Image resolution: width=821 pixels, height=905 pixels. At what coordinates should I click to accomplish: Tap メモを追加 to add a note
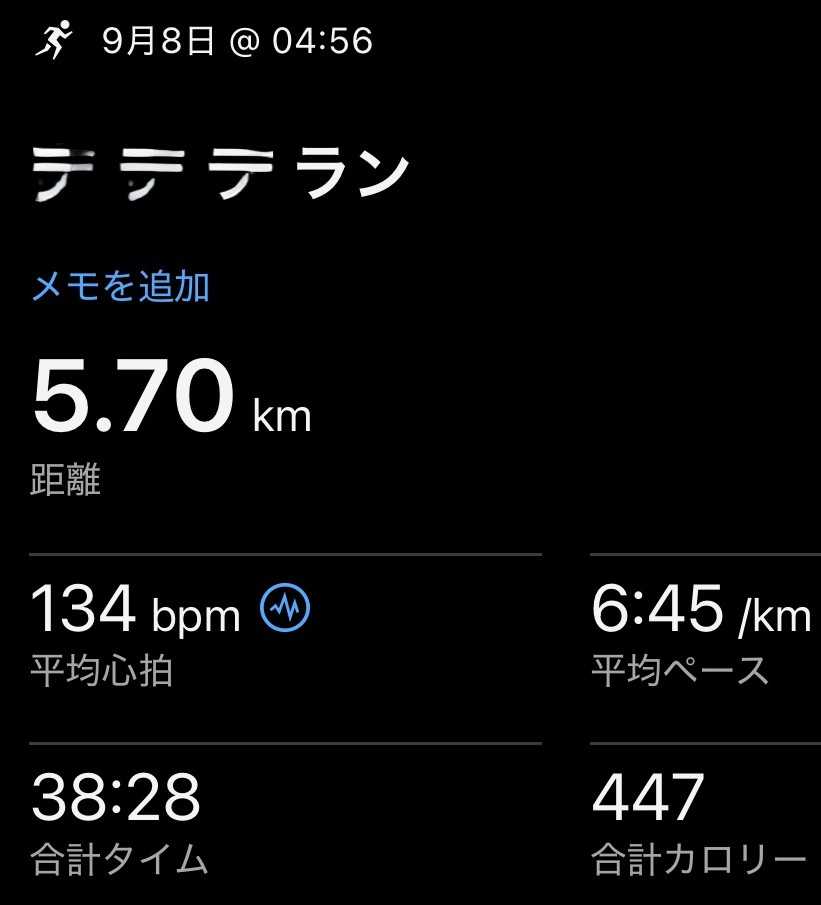[x=121, y=287]
